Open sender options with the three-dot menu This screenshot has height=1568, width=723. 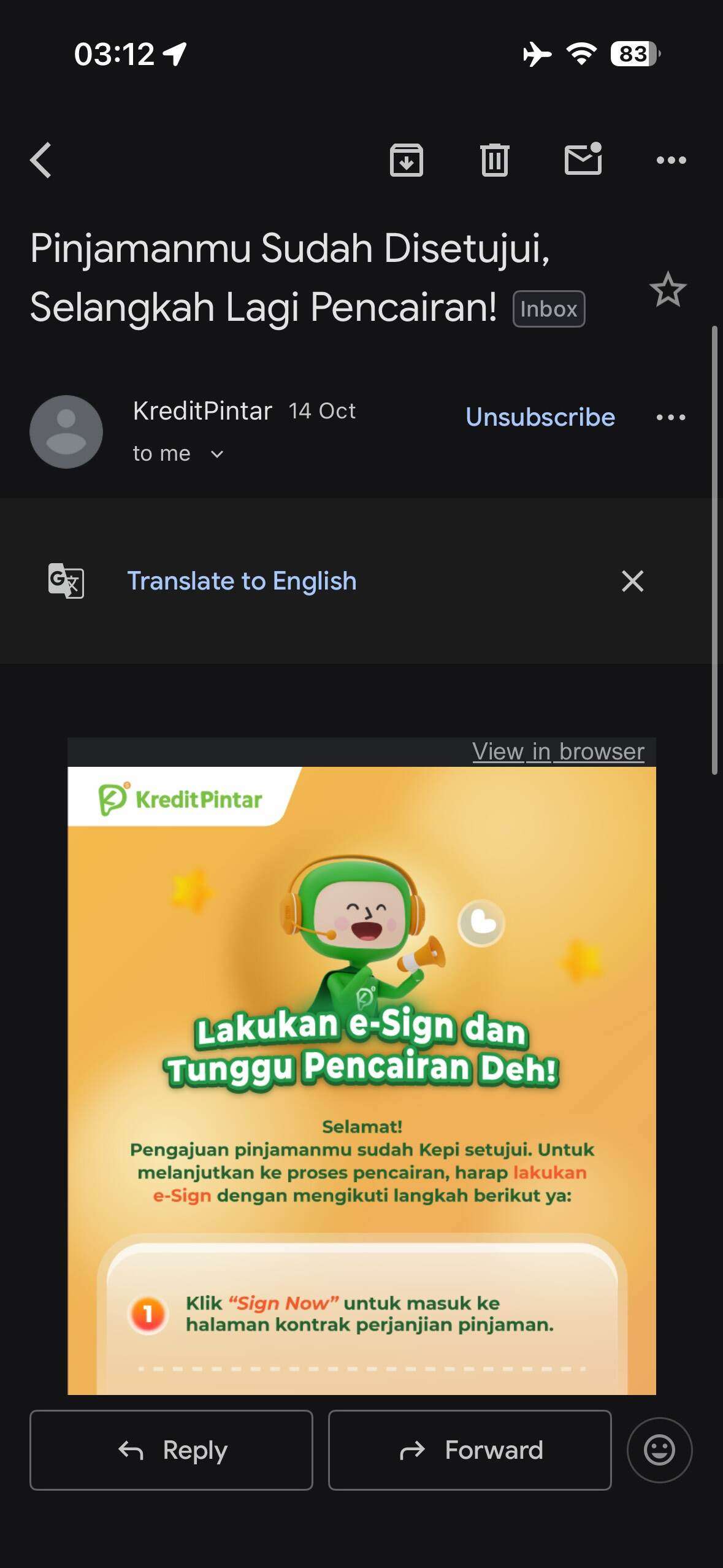(x=671, y=417)
